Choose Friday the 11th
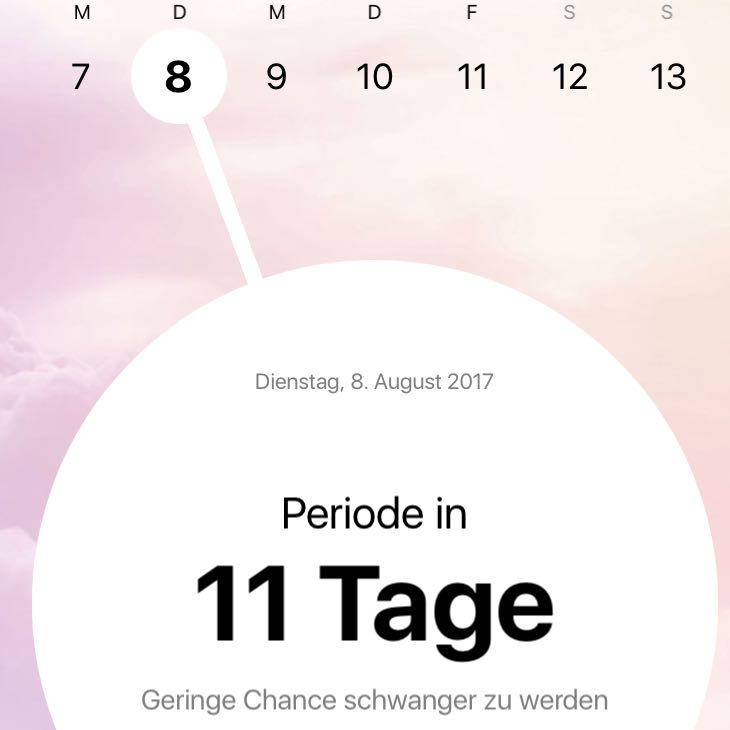 472,76
